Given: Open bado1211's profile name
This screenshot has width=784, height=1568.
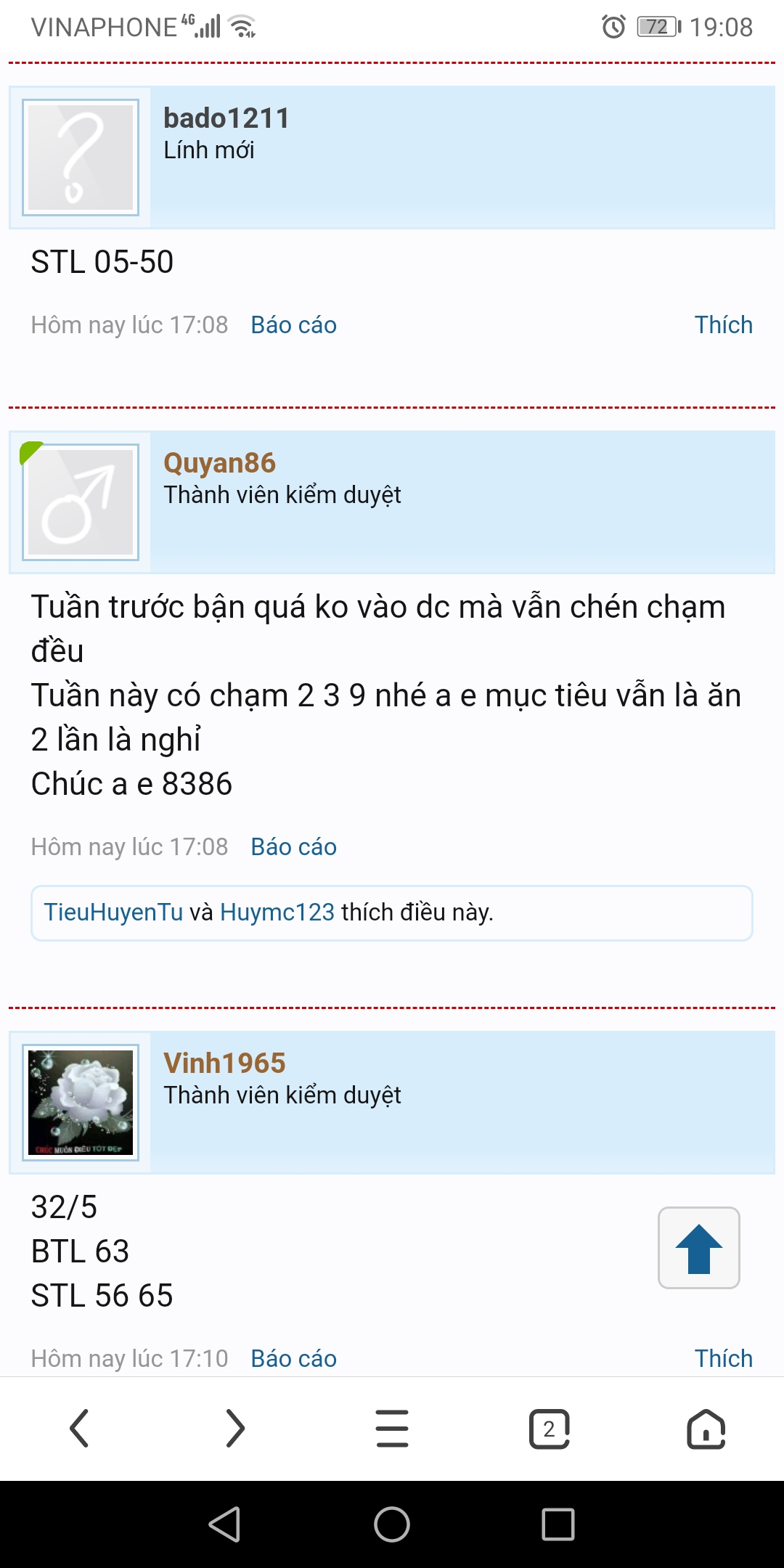Looking at the screenshot, I should (x=226, y=118).
